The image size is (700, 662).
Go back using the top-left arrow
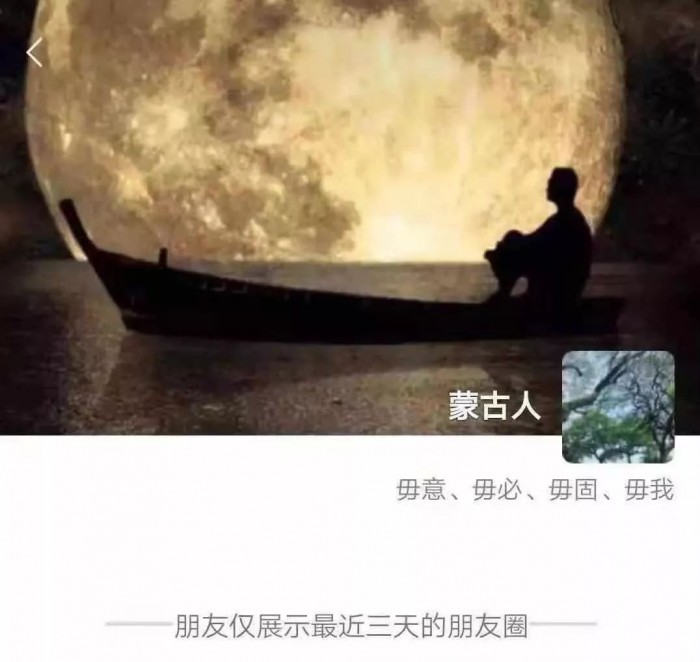35,53
